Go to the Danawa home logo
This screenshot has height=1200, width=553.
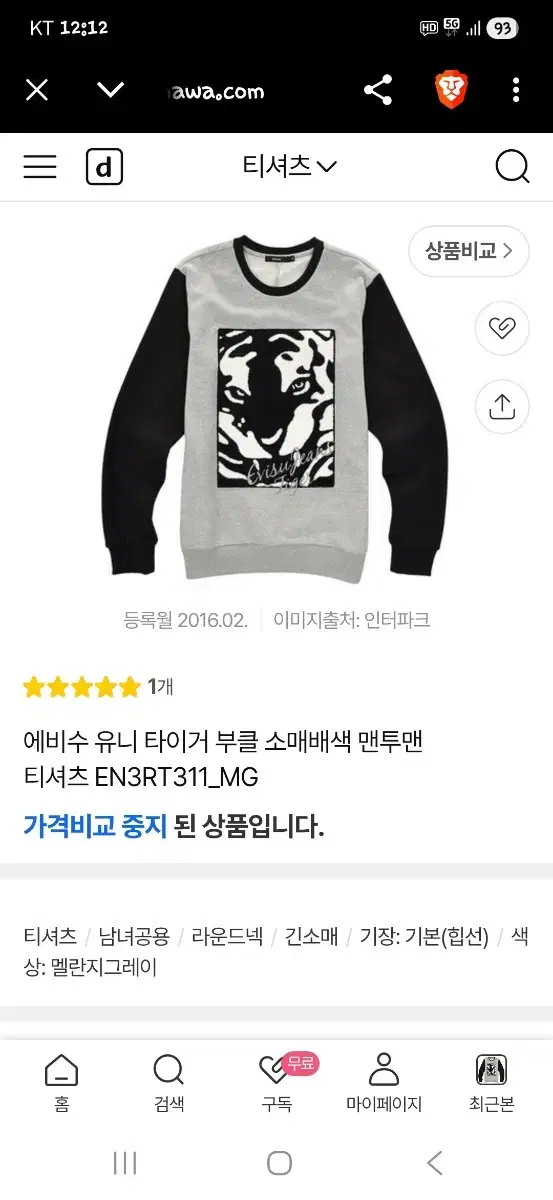(x=104, y=166)
